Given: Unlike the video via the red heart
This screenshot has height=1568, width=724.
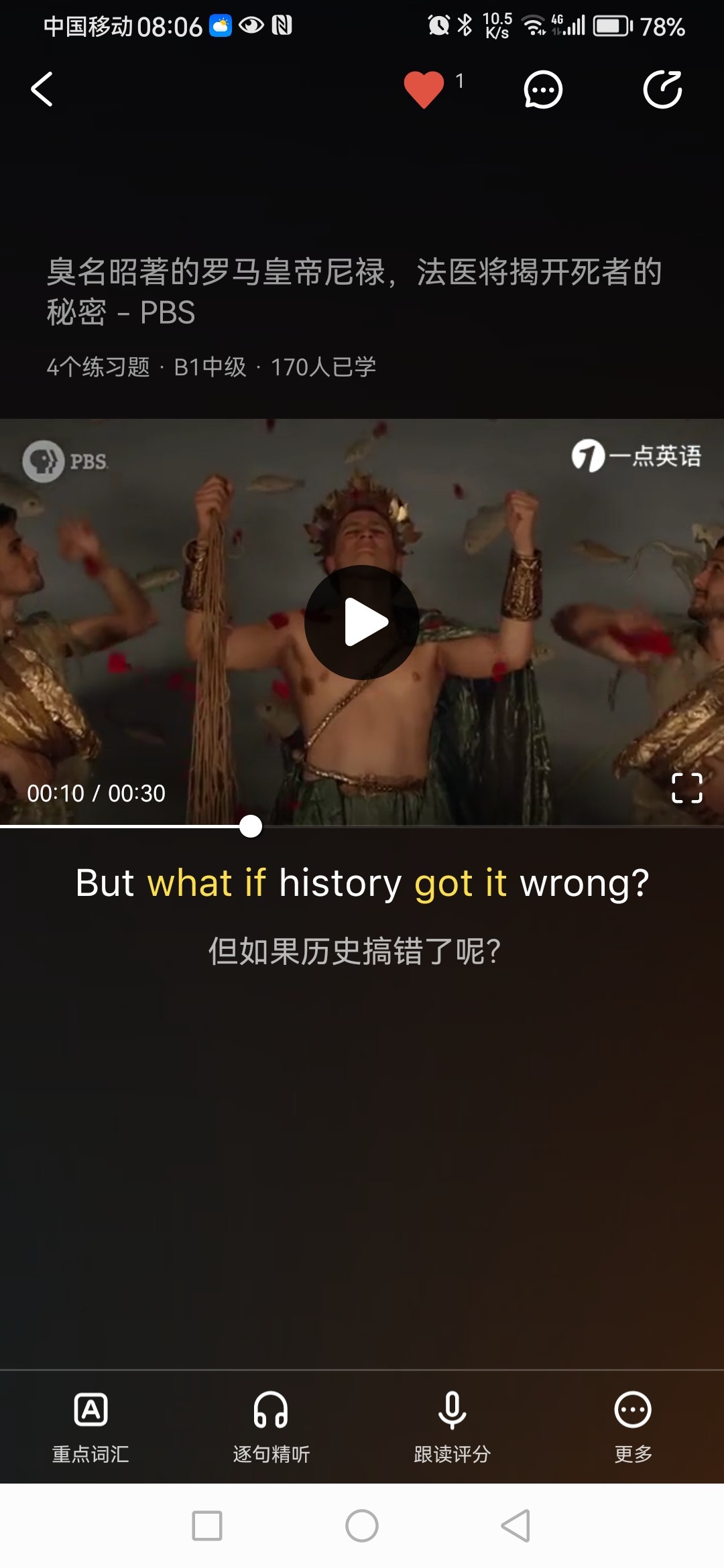Looking at the screenshot, I should point(424,89).
